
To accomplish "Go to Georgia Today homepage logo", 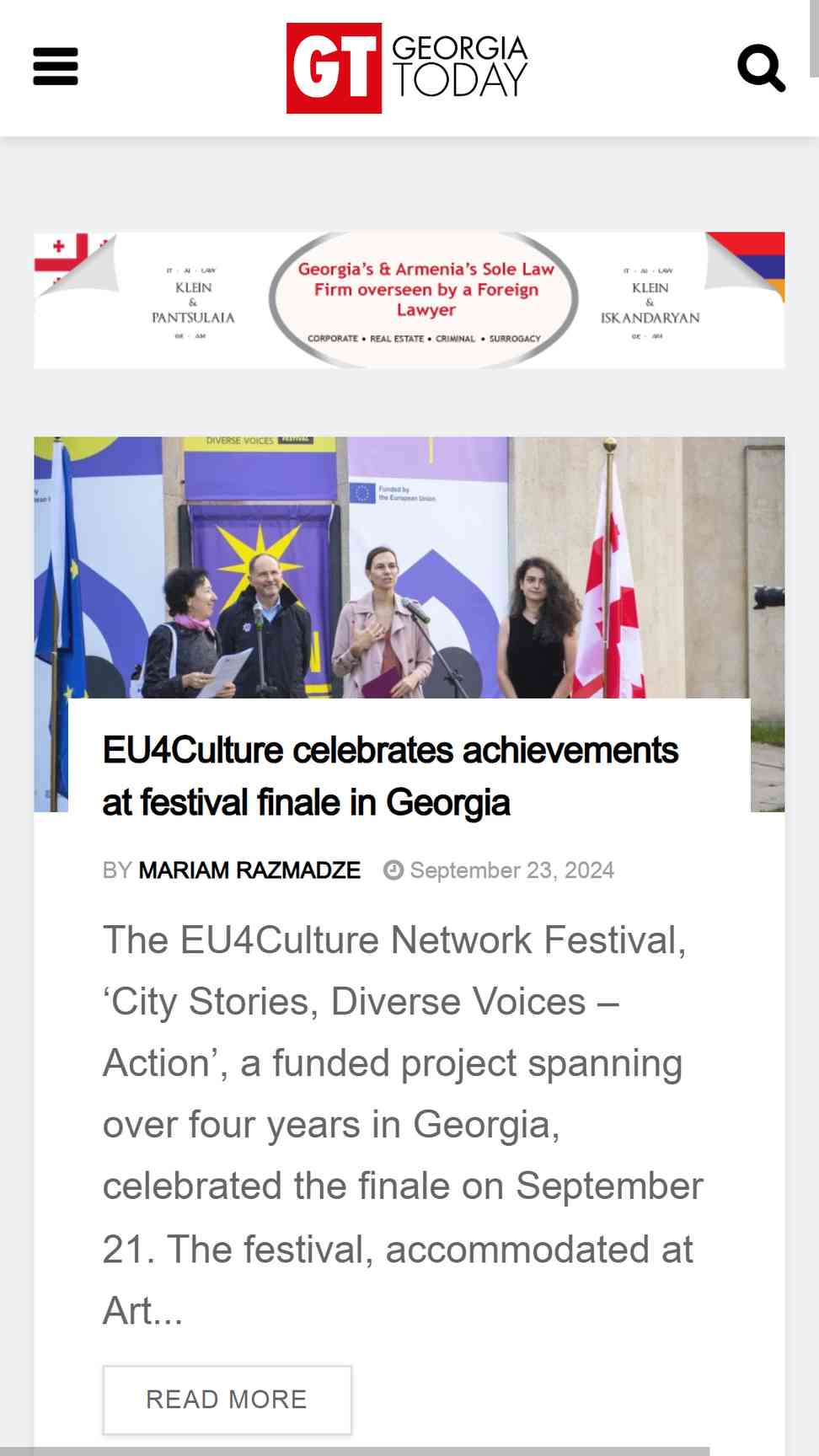I will coord(408,68).
